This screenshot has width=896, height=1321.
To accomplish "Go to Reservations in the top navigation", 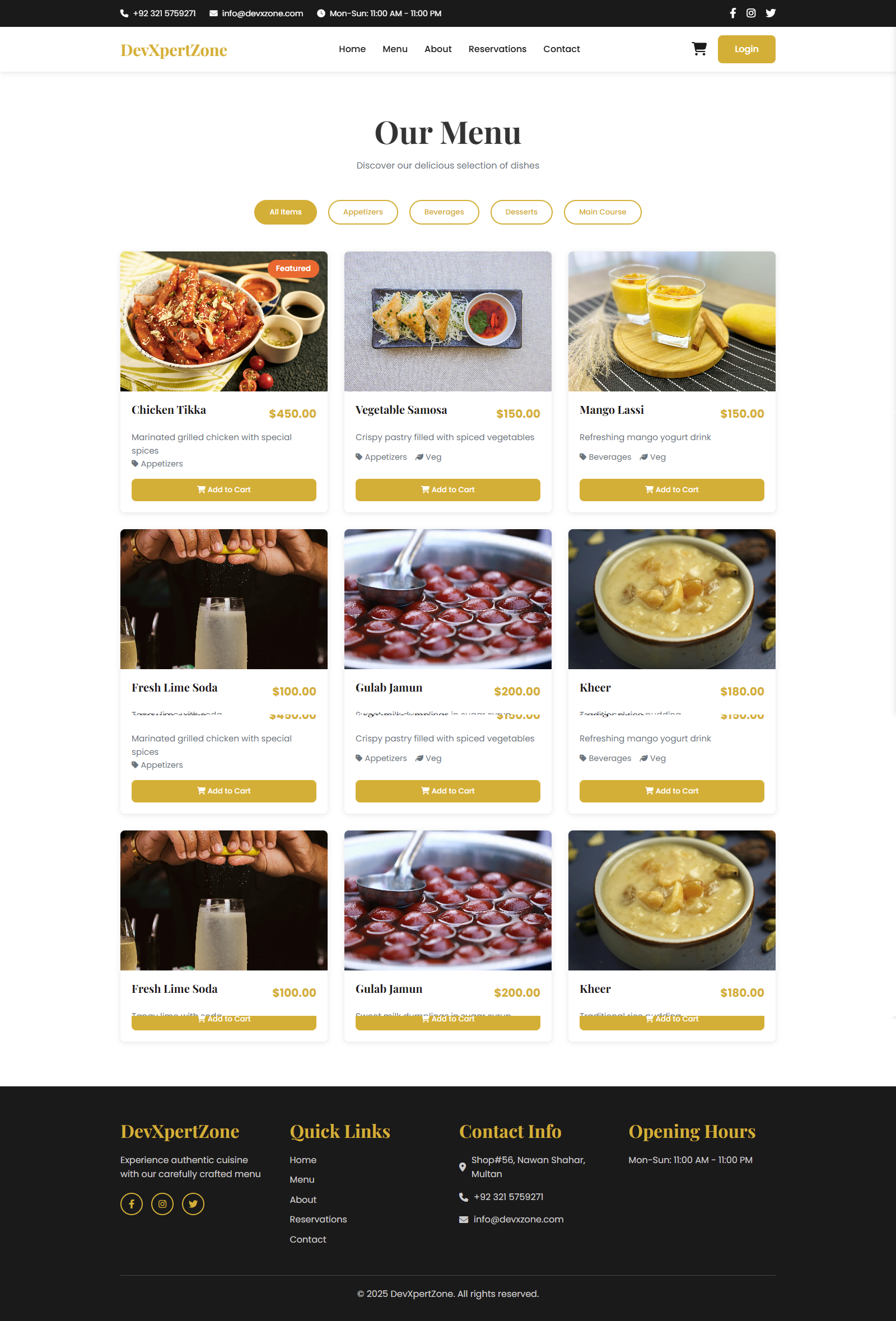I will tap(497, 49).
